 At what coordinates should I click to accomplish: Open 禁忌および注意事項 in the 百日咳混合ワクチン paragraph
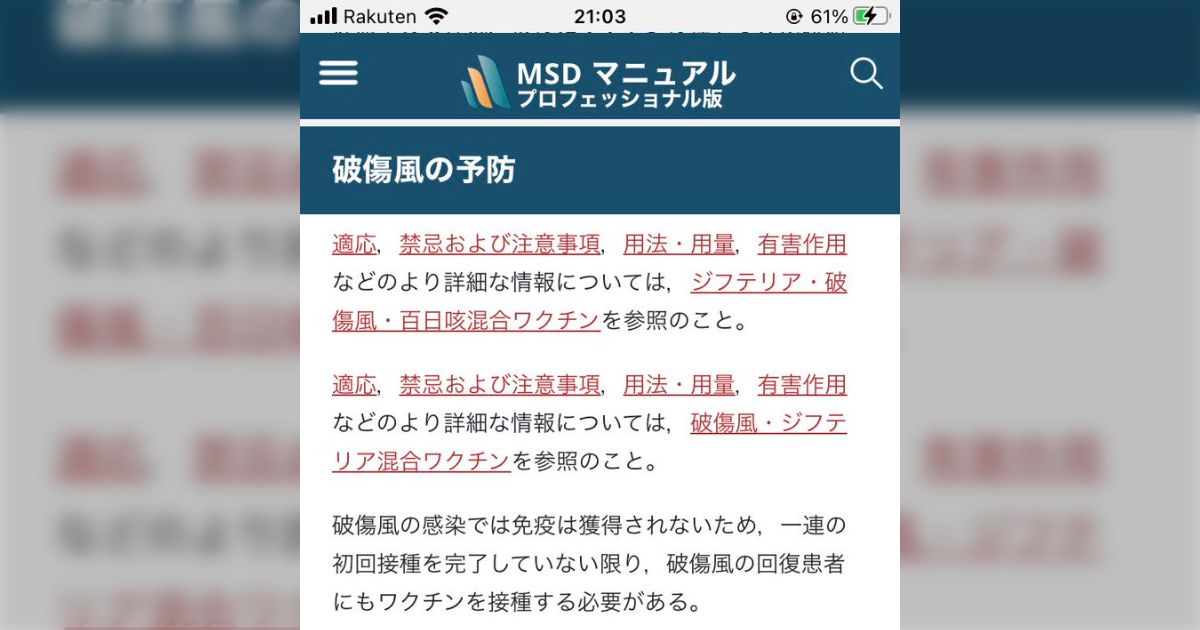click(x=499, y=245)
